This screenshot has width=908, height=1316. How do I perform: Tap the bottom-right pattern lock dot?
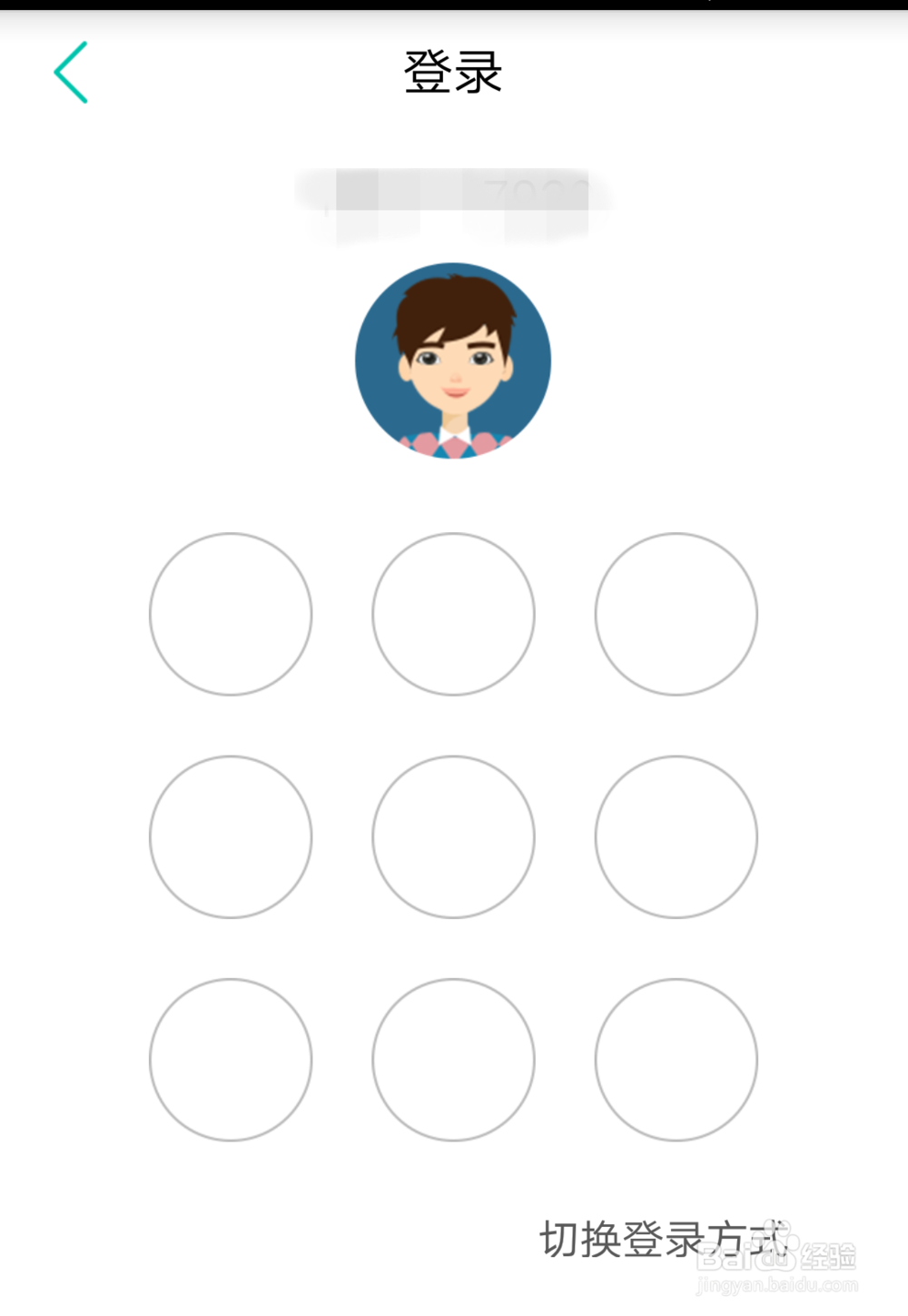click(x=676, y=1060)
